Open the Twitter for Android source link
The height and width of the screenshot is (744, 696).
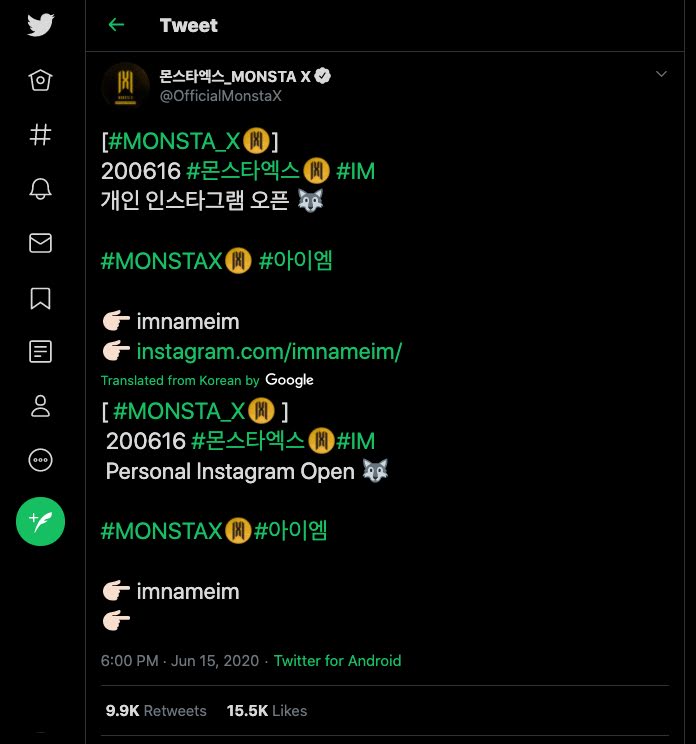pos(337,661)
